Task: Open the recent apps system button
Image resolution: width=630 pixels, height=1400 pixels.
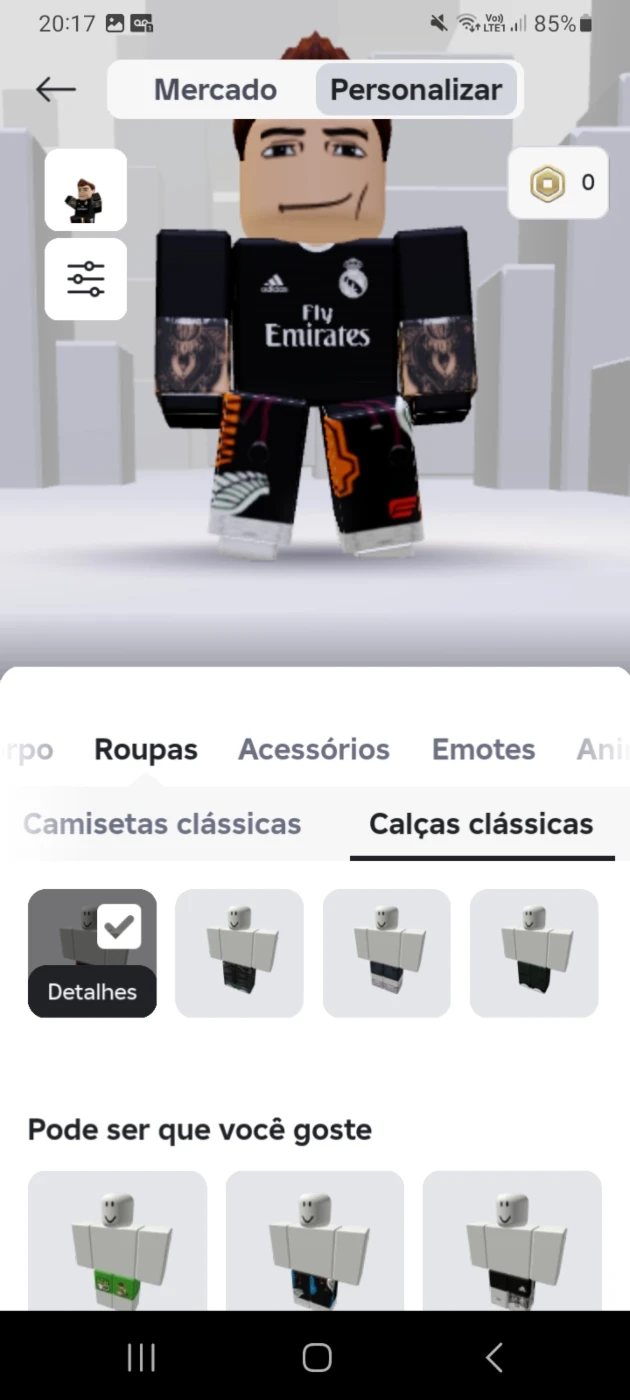Action: (x=141, y=1357)
